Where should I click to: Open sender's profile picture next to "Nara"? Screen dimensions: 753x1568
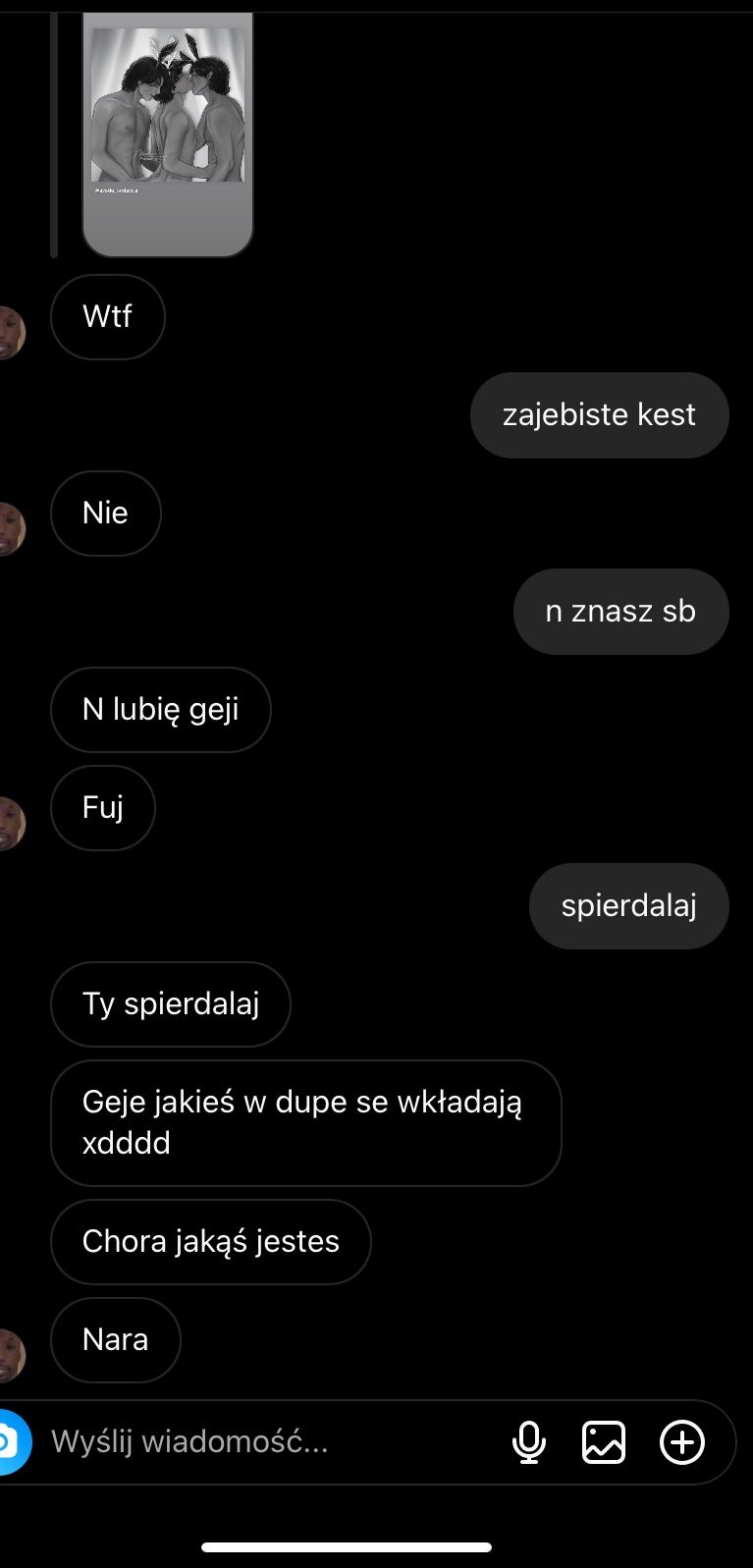(x=10, y=1355)
